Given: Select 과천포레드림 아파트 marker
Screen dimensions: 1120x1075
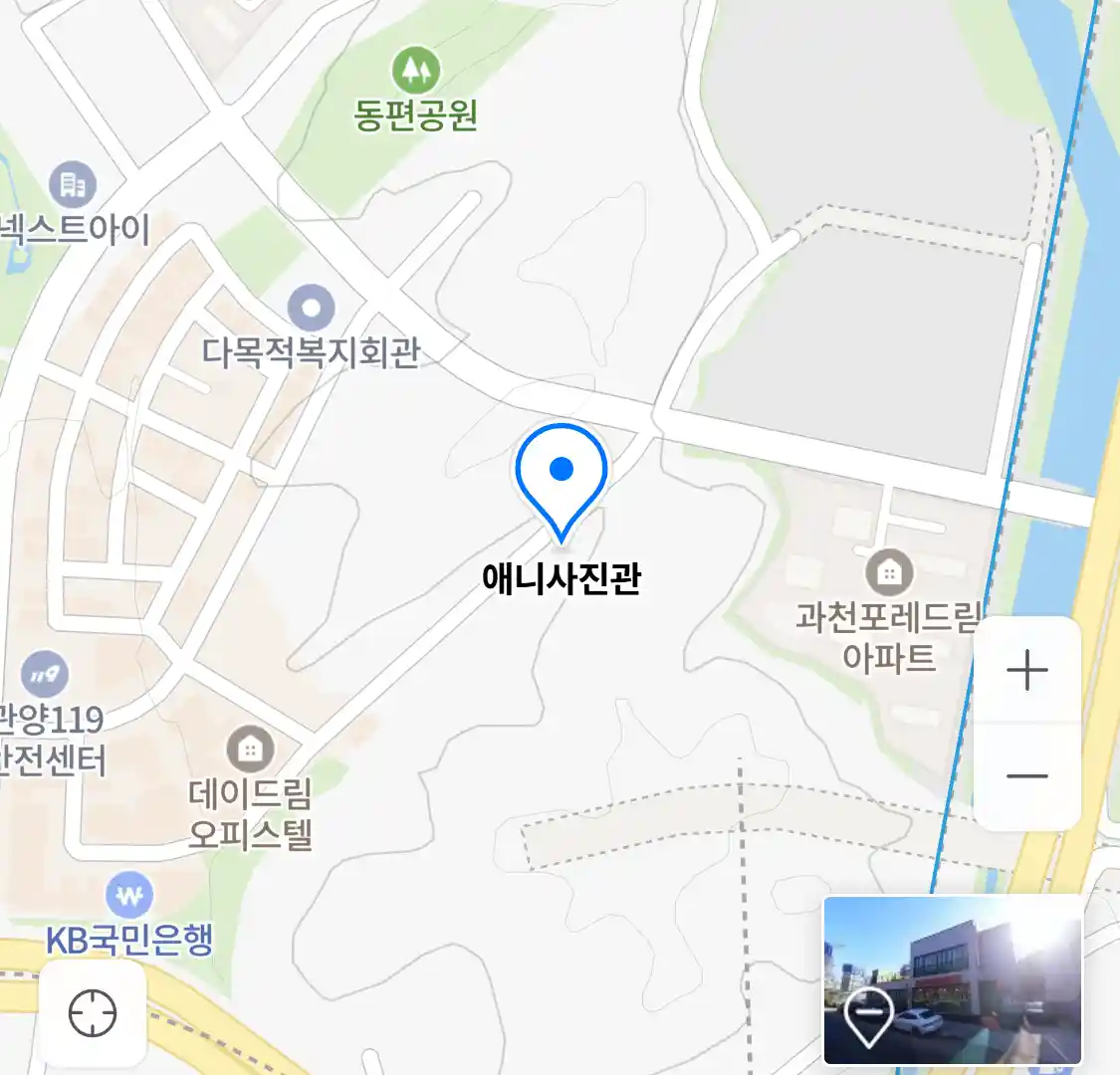Looking at the screenshot, I should tap(889, 572).
